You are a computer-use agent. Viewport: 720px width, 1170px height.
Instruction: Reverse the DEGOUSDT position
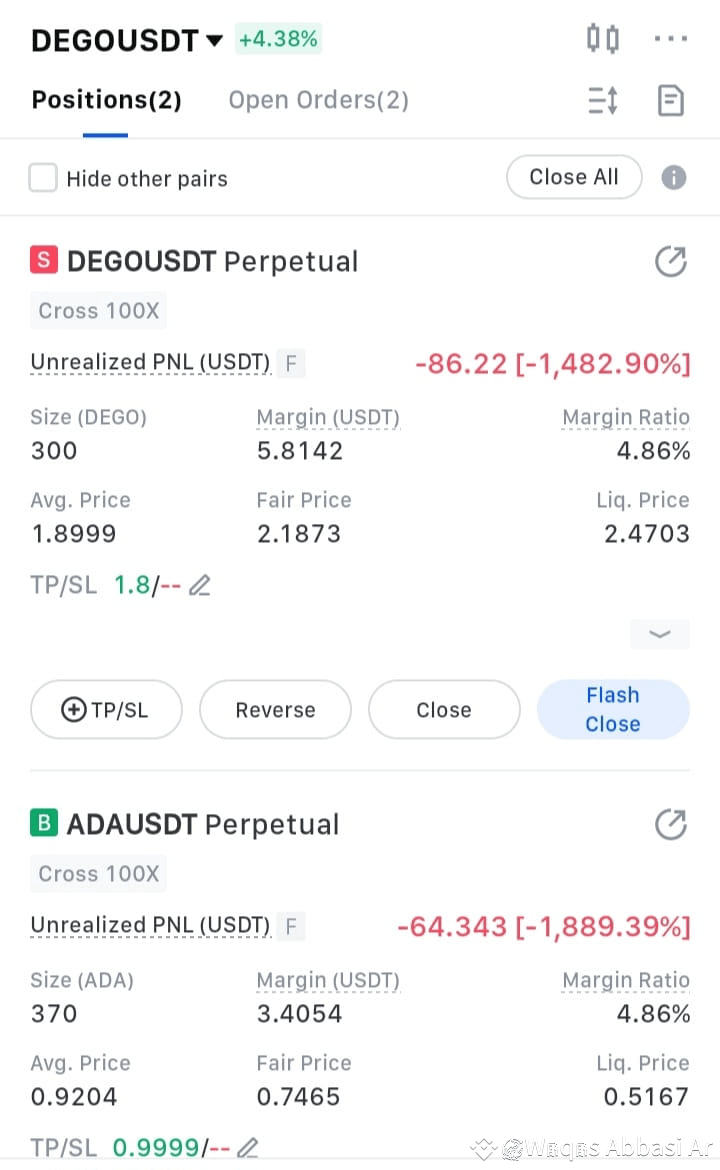click(x=275, y=709)
